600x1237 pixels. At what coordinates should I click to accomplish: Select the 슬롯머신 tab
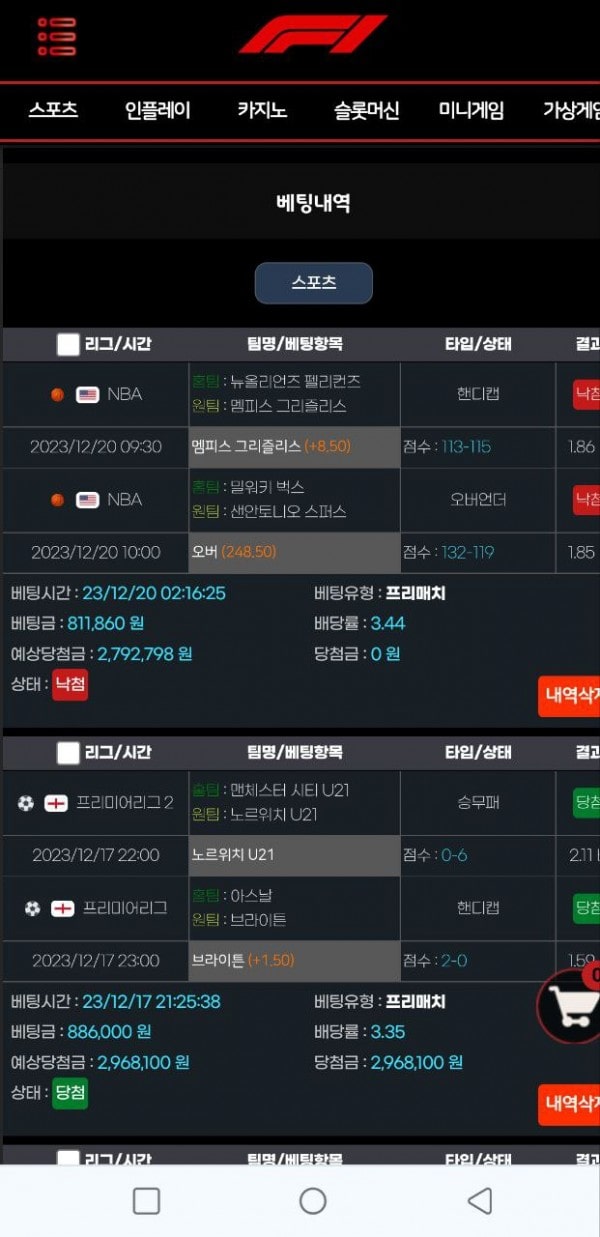point(366,111)
